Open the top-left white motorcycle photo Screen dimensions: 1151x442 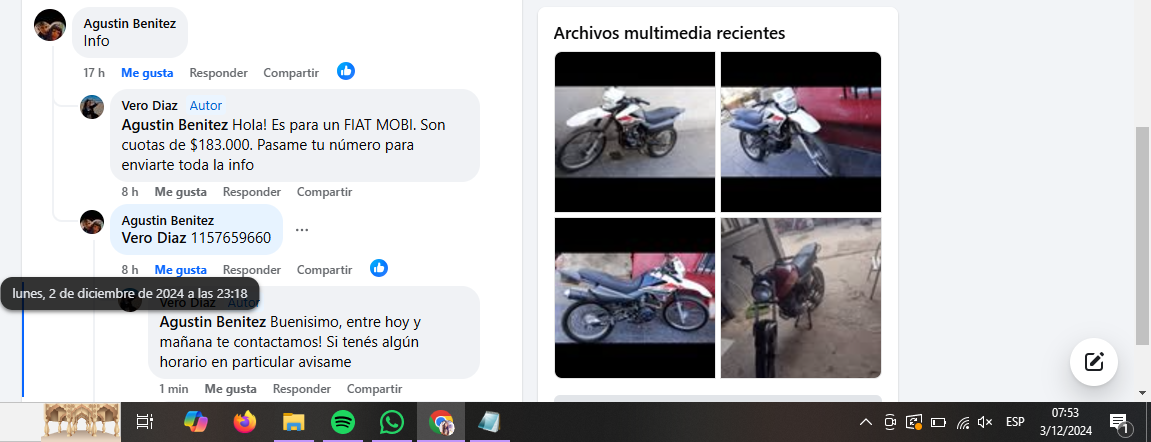pos(635,132)
